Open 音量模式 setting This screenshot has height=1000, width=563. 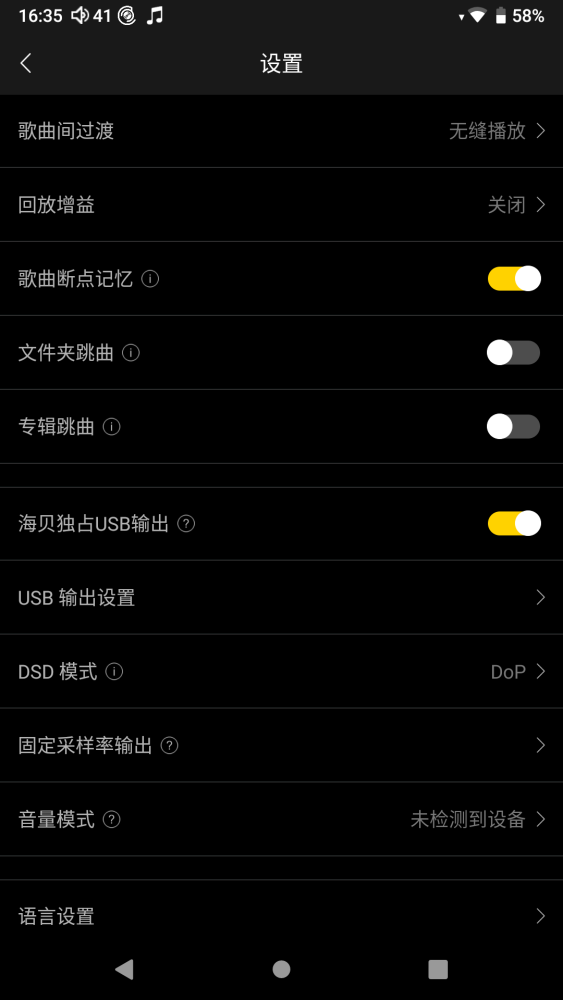281,820
